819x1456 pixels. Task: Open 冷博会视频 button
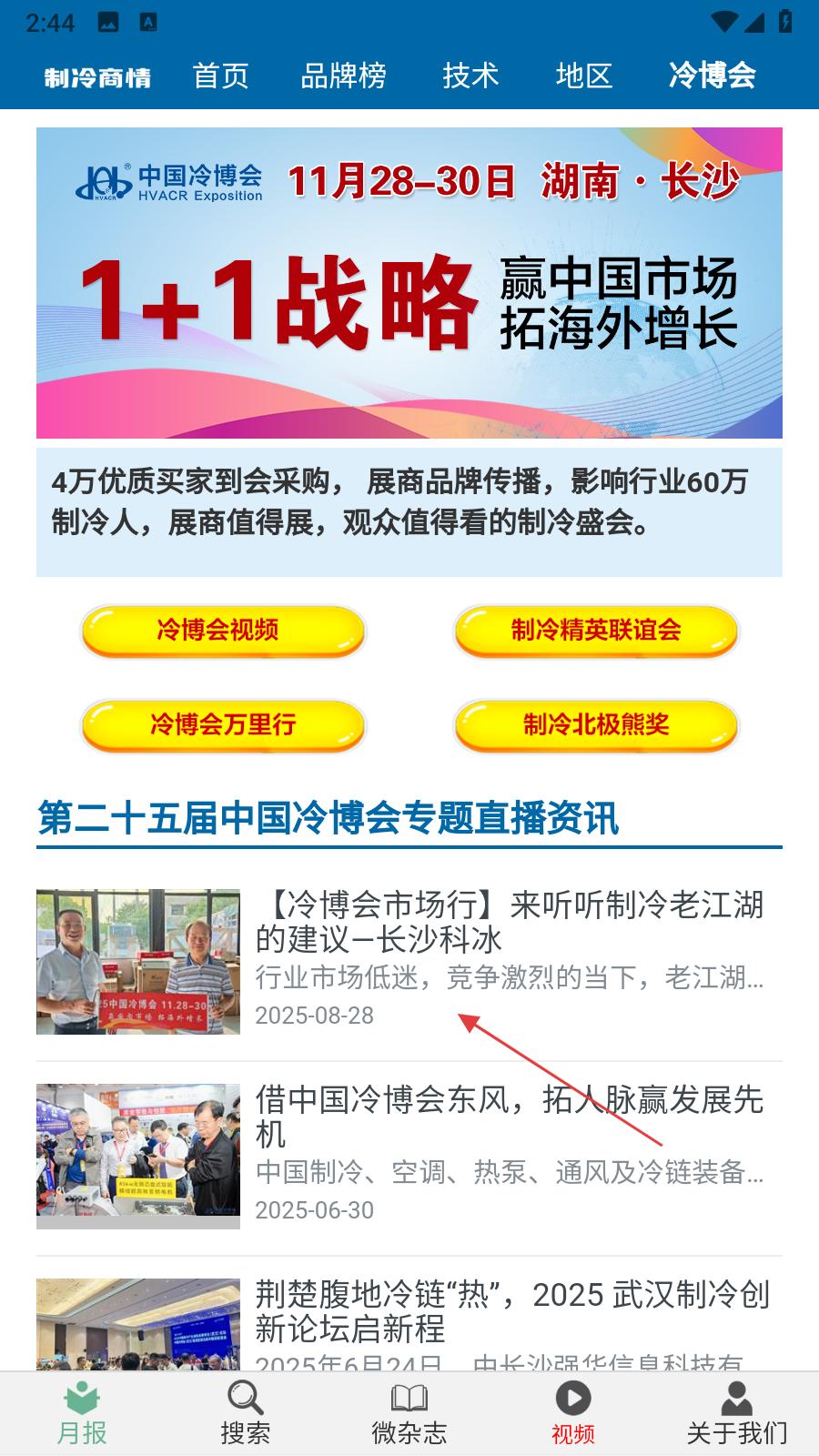pyautogui.click(x=223, y=631)
